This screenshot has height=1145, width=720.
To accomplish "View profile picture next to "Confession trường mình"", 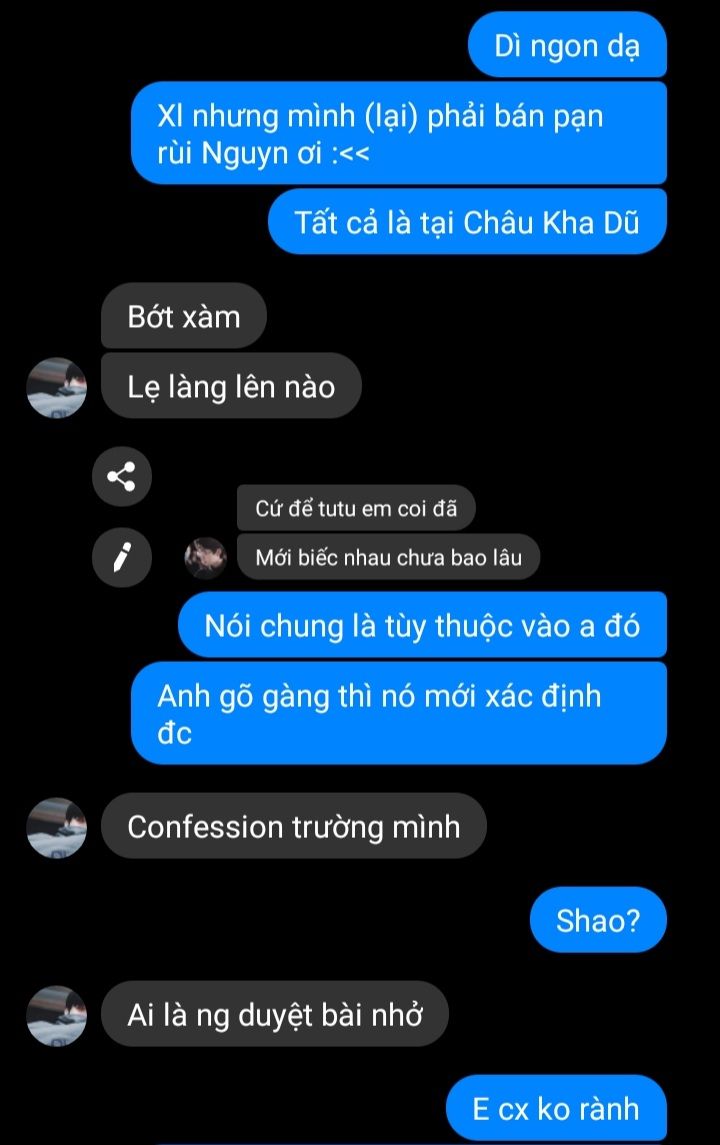I will tap(57, 827).
